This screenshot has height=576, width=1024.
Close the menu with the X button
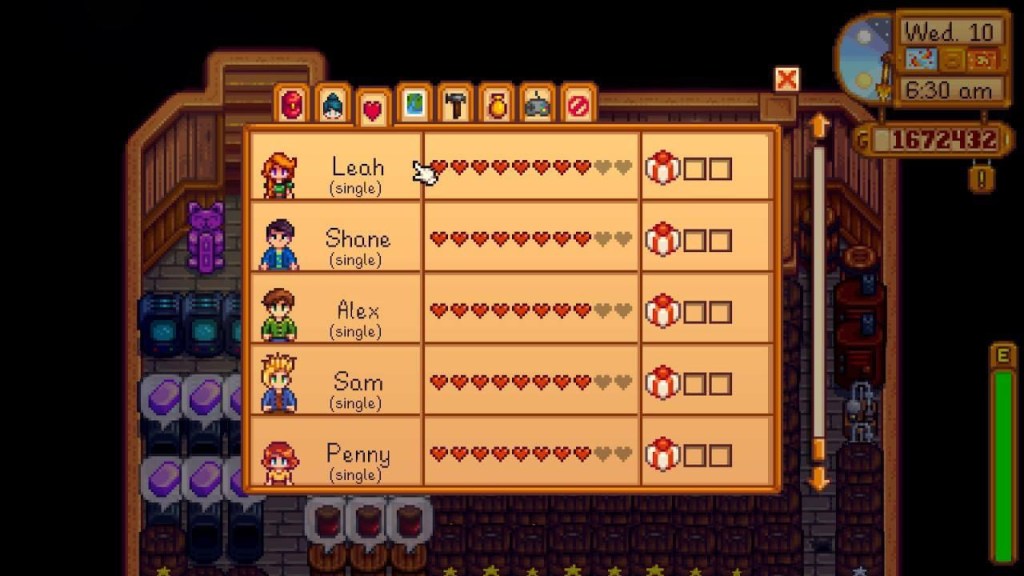787,80
